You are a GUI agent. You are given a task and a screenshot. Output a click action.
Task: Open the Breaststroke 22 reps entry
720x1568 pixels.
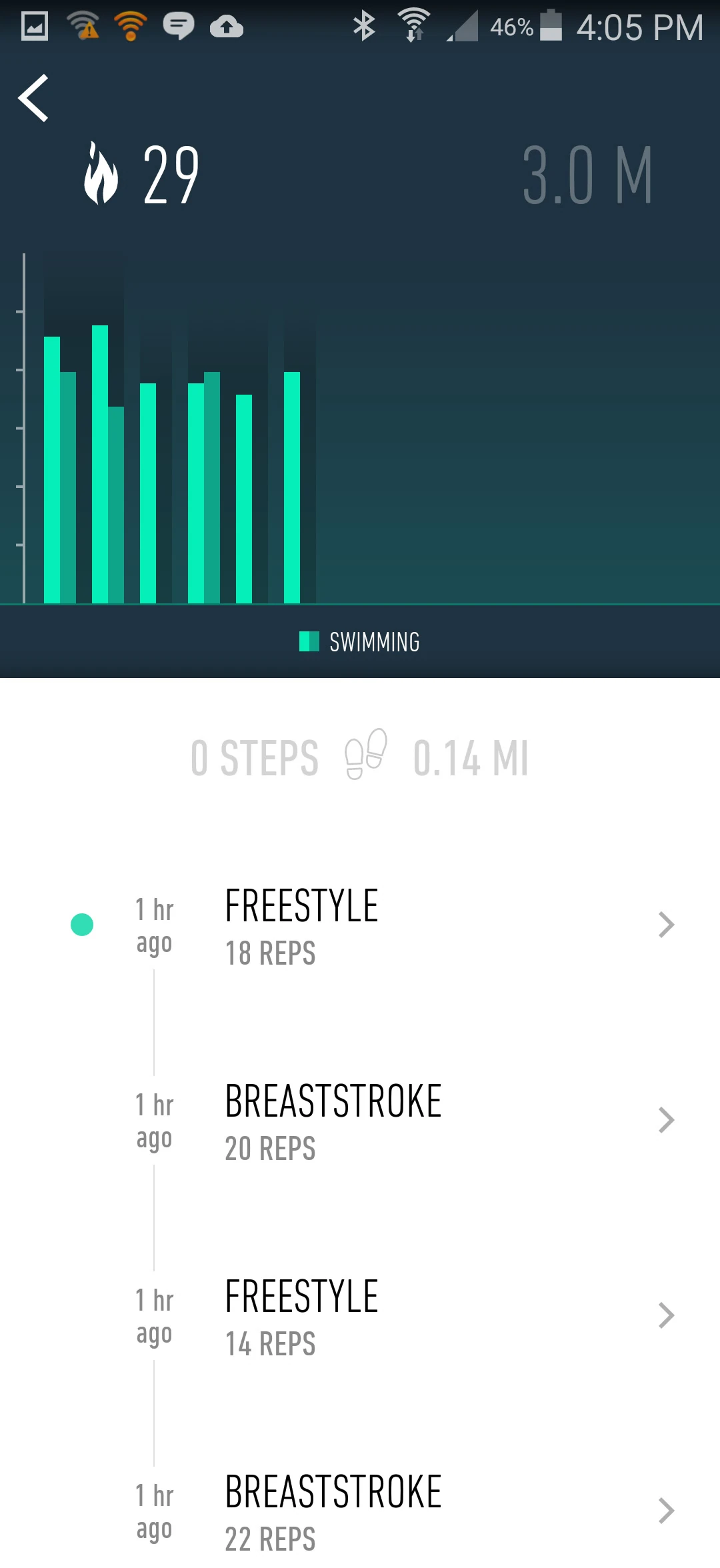pos(373,1511)
